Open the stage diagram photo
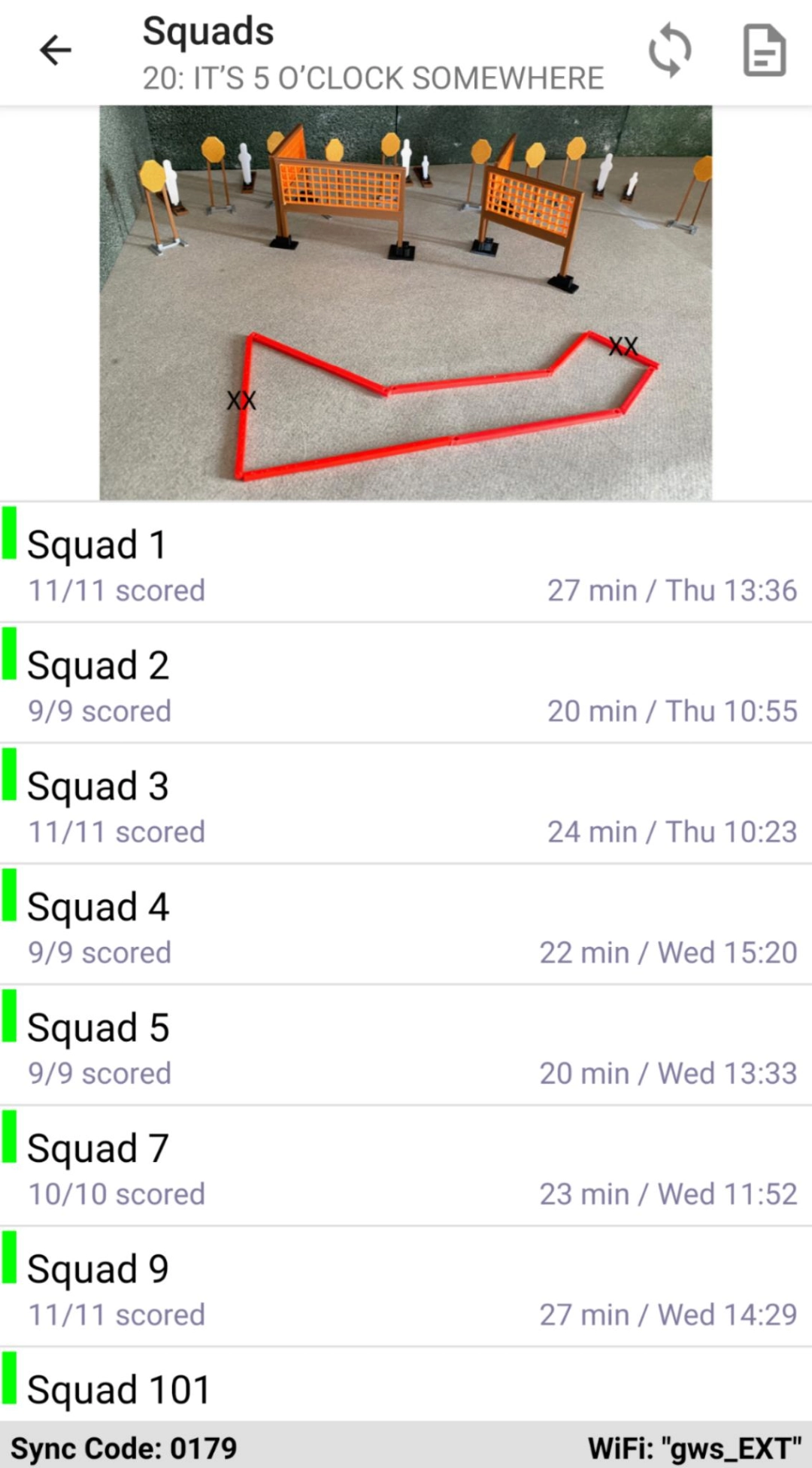The height and width of the screenshot is (1468, 812). pos(406,302)
